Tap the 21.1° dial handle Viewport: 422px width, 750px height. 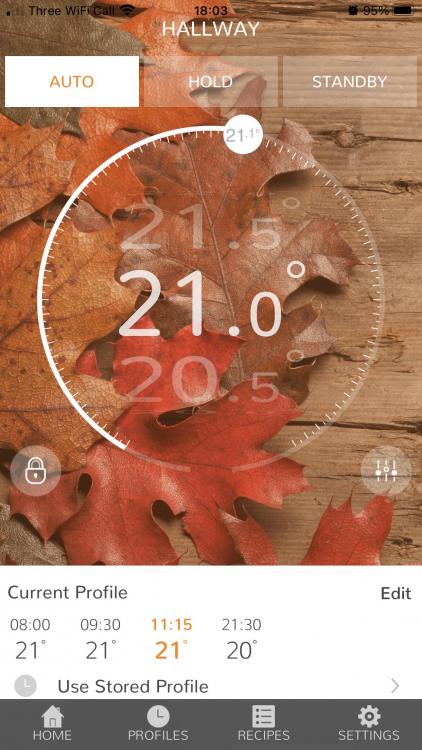243,134
